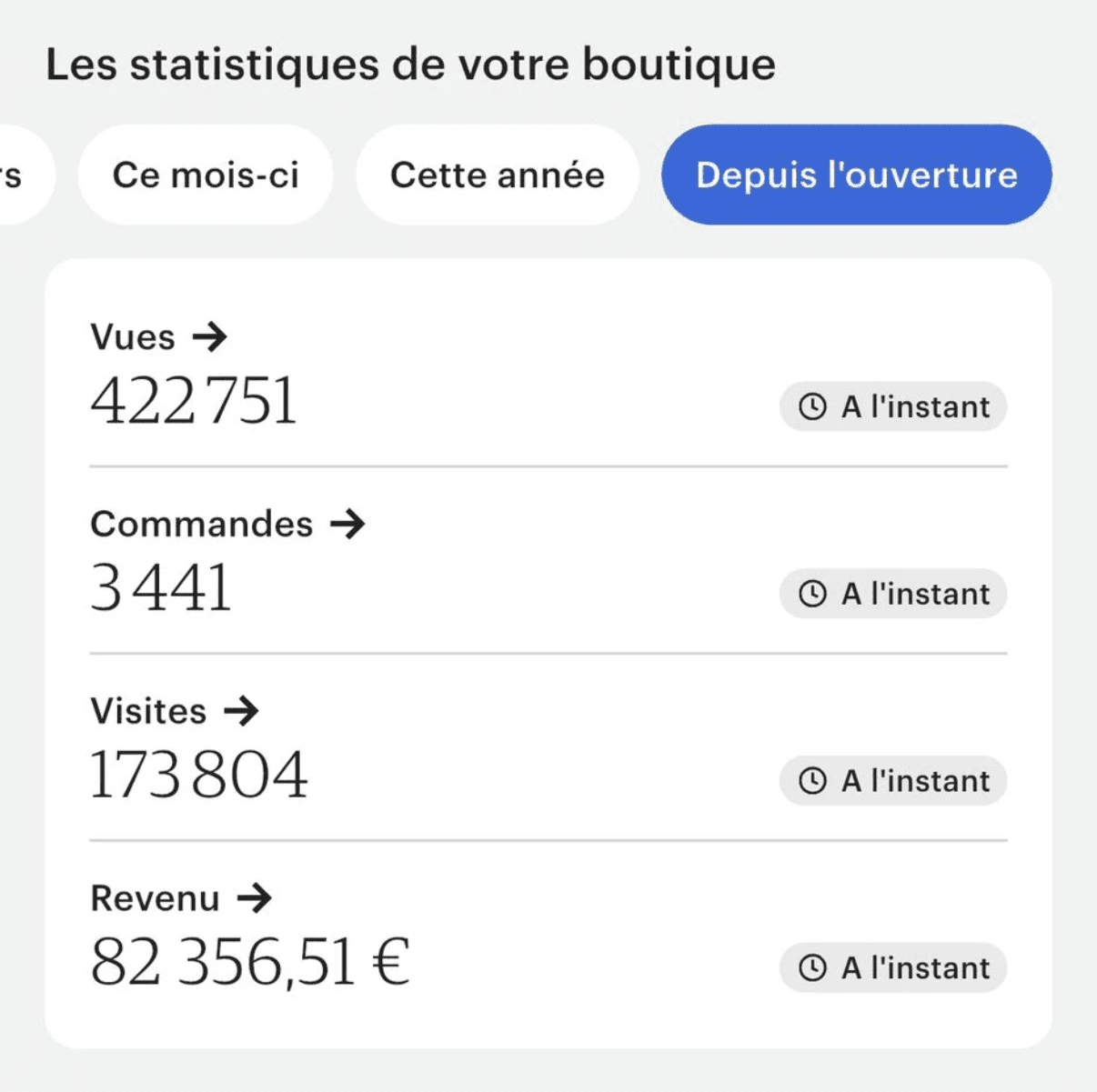
Task: Select the Ce mois-ci period chip
Action: (x=206, y=175)
